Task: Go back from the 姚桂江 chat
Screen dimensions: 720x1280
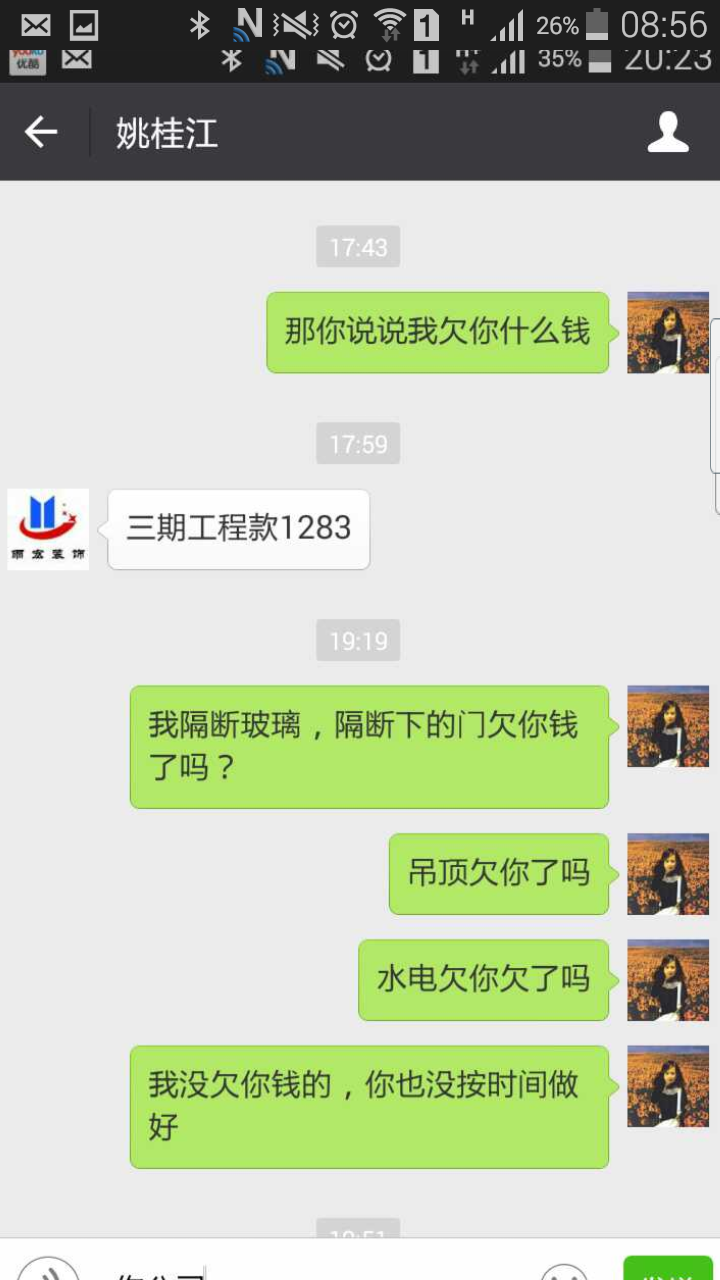Action: [x=41, y=132]
